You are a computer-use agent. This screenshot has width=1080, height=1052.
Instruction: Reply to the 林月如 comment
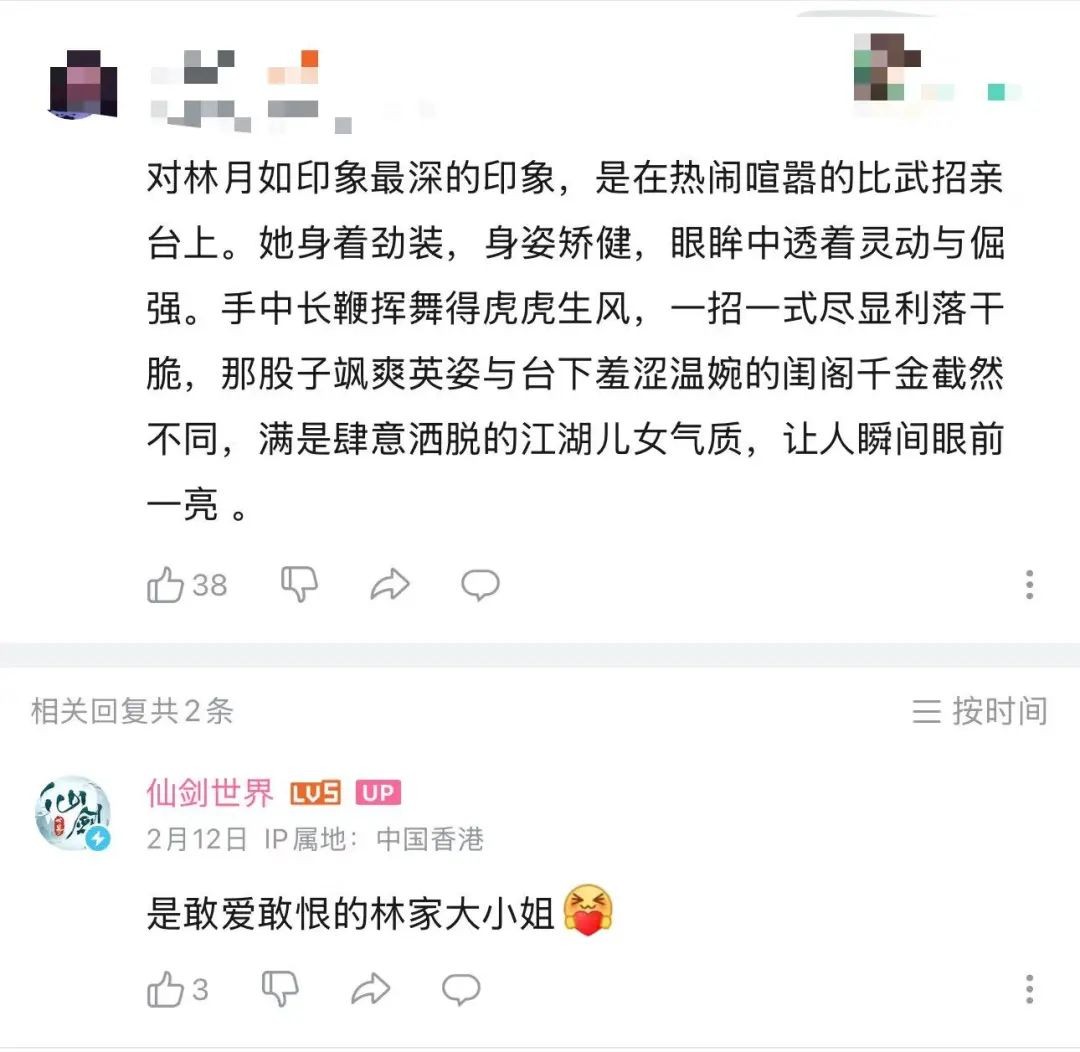click(x=480, y=584)
